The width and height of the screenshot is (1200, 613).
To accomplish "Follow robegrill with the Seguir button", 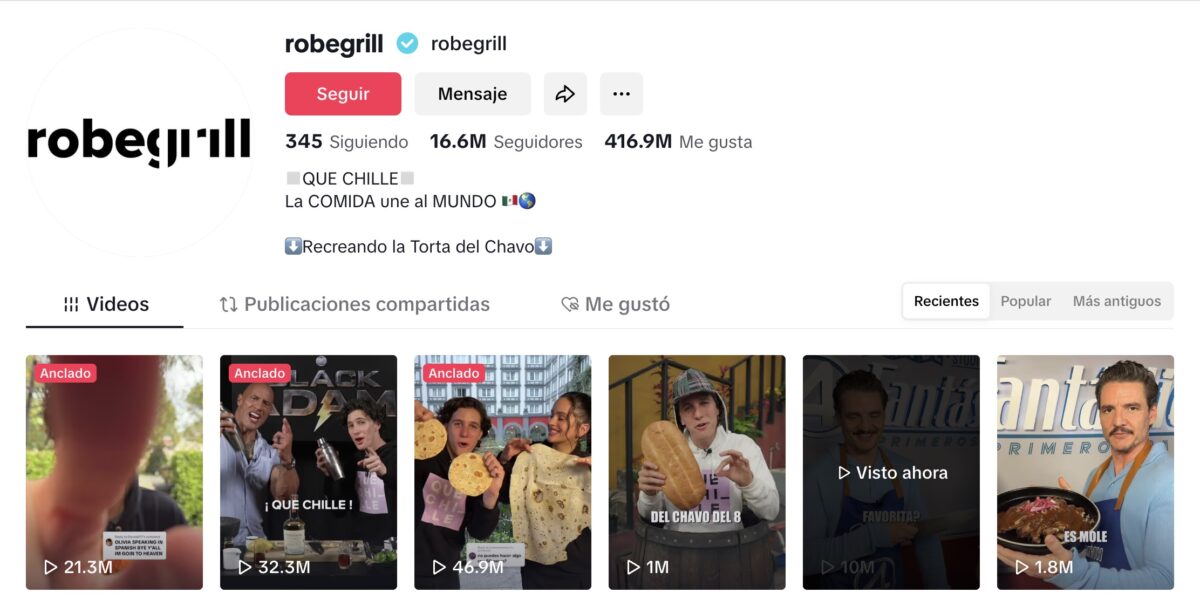I will pos(343,94).
